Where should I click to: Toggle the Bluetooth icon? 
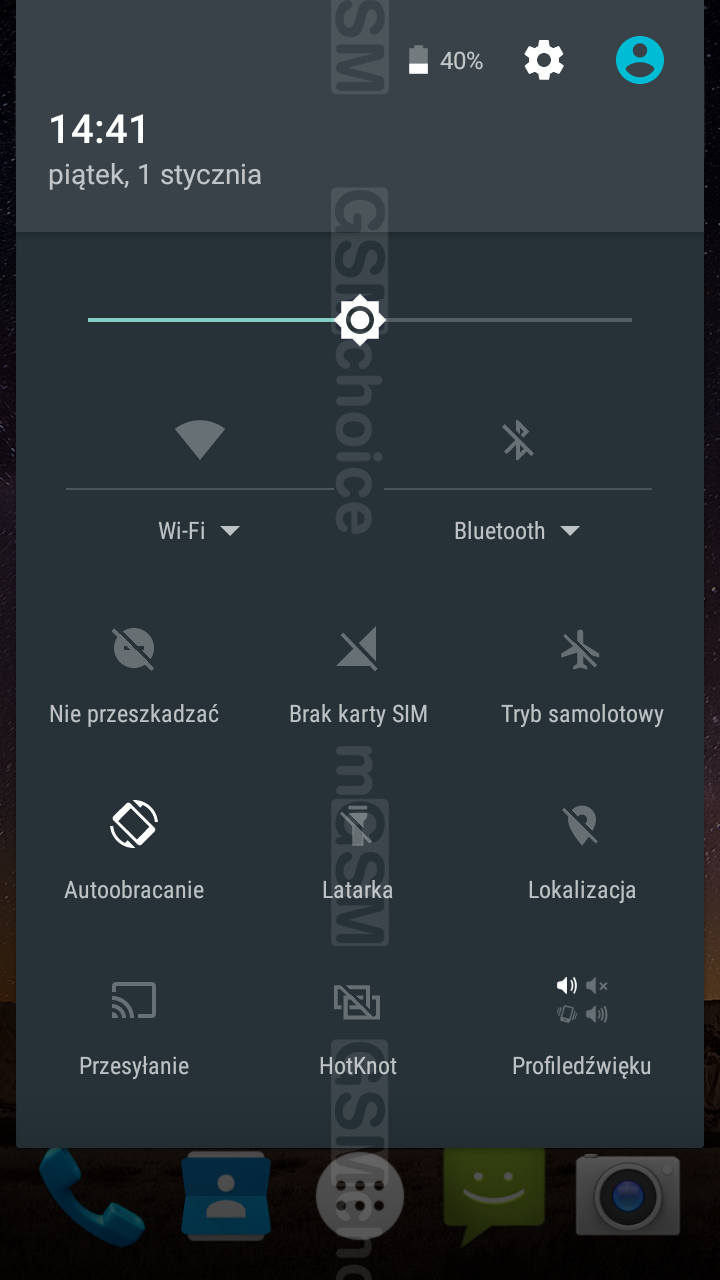(517, 440)
